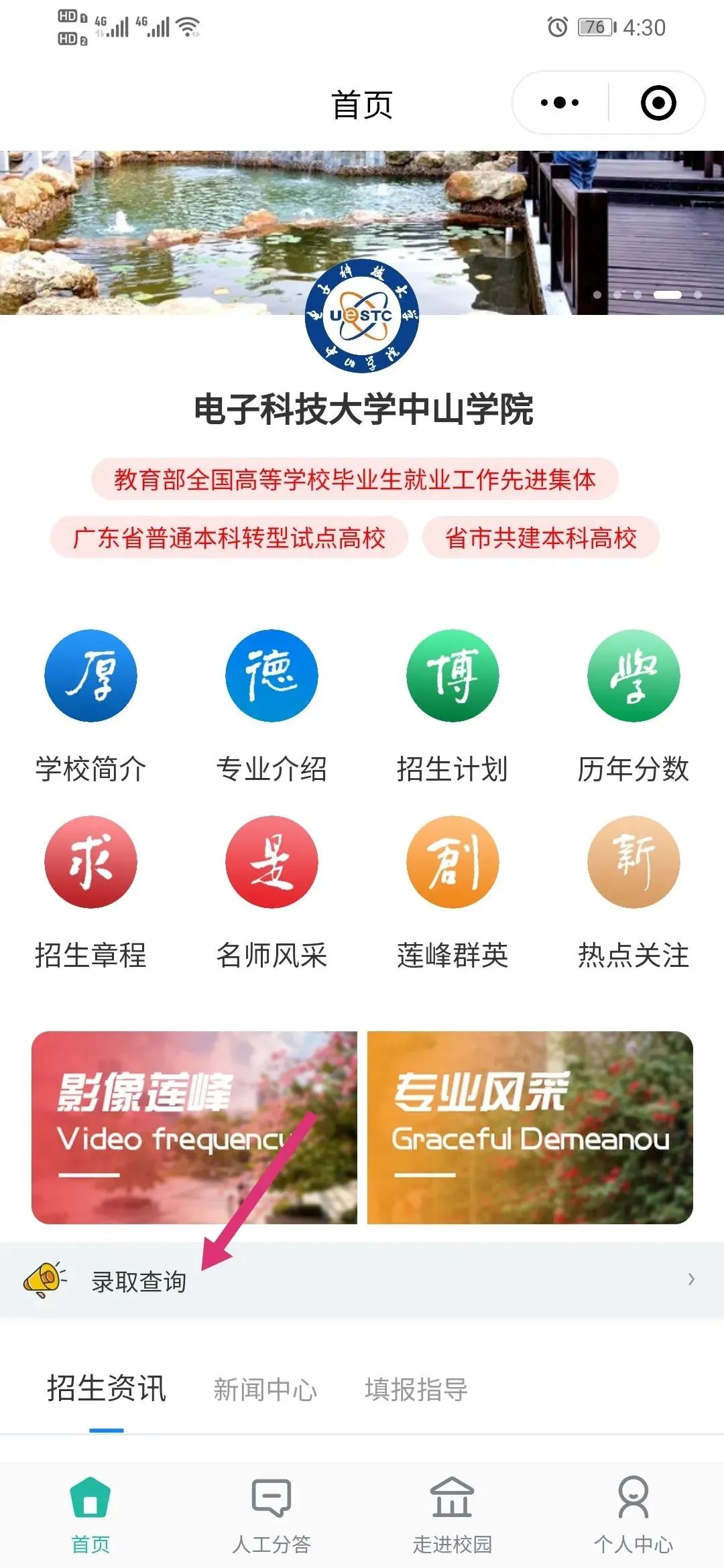Screen dimensions: 724x1568
Task: Open 莲峰群英 section
Action: (452, 893)
